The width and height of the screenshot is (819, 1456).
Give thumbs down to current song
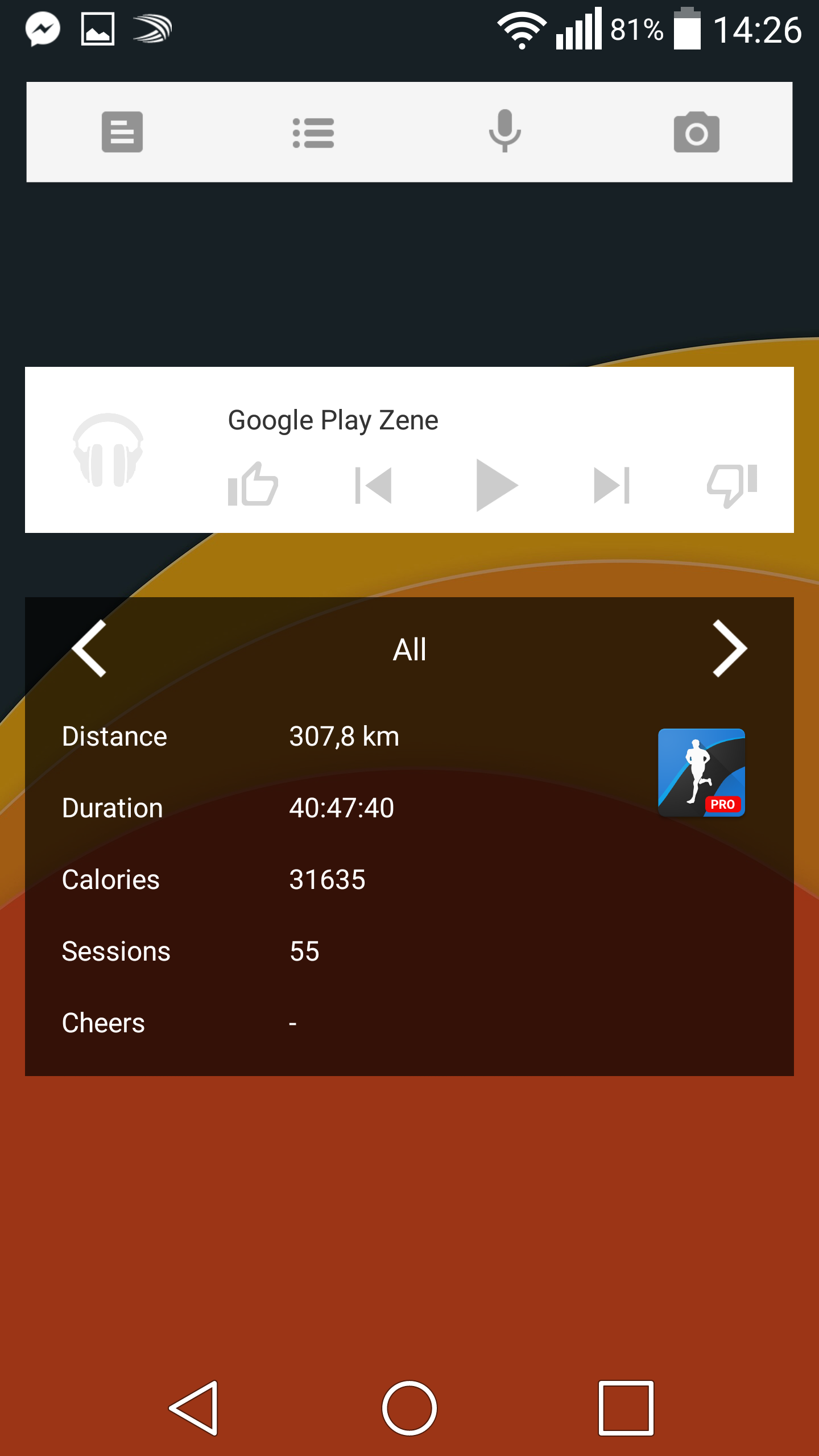click(732, 485)
